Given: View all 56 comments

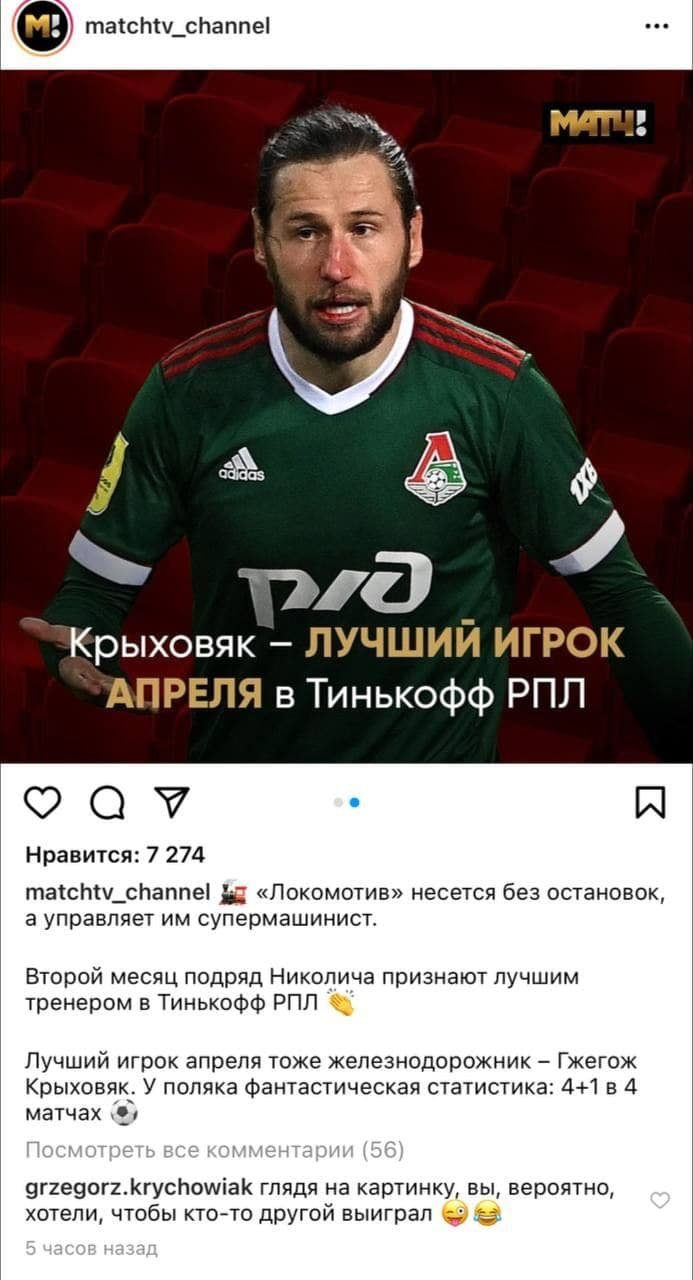Looking at the screenshot, I should [x=215, y=1150].
